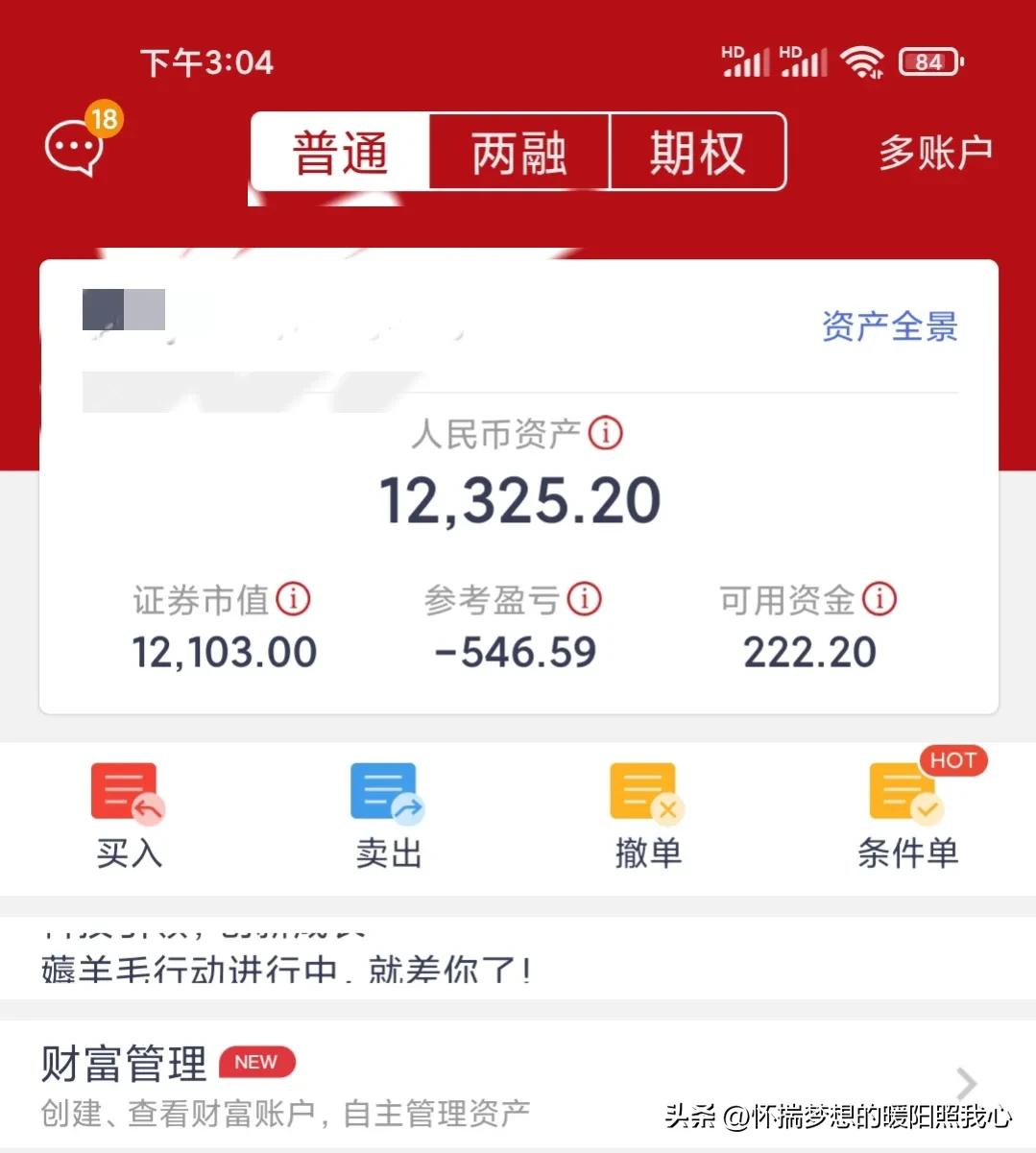Click the Wi-Fi icon in status bar
Screen dimensions: 1036x1153
tap(861, 60)
